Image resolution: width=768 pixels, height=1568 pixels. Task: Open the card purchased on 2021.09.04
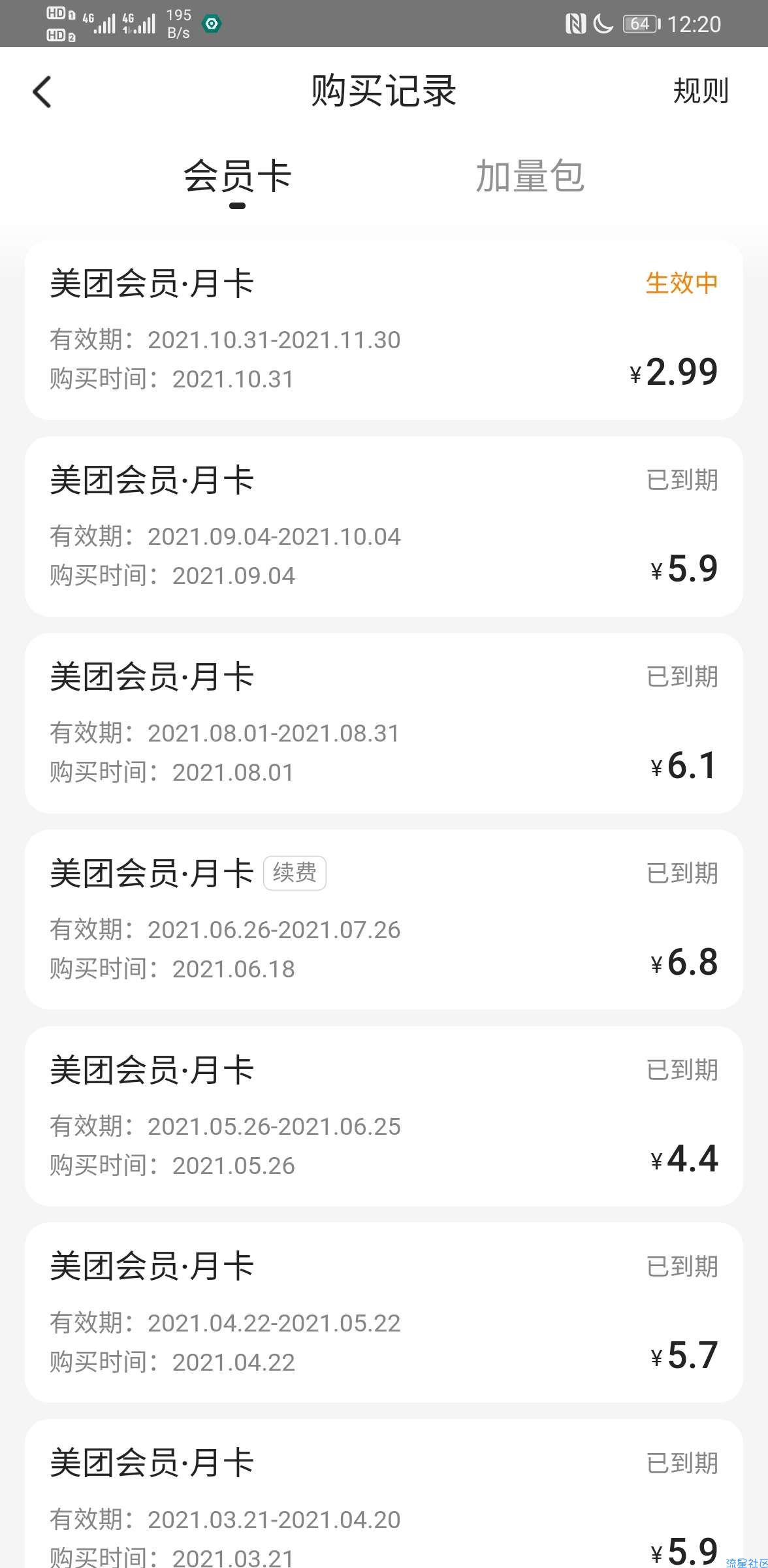pyautogui.click(x=384, y=527)
